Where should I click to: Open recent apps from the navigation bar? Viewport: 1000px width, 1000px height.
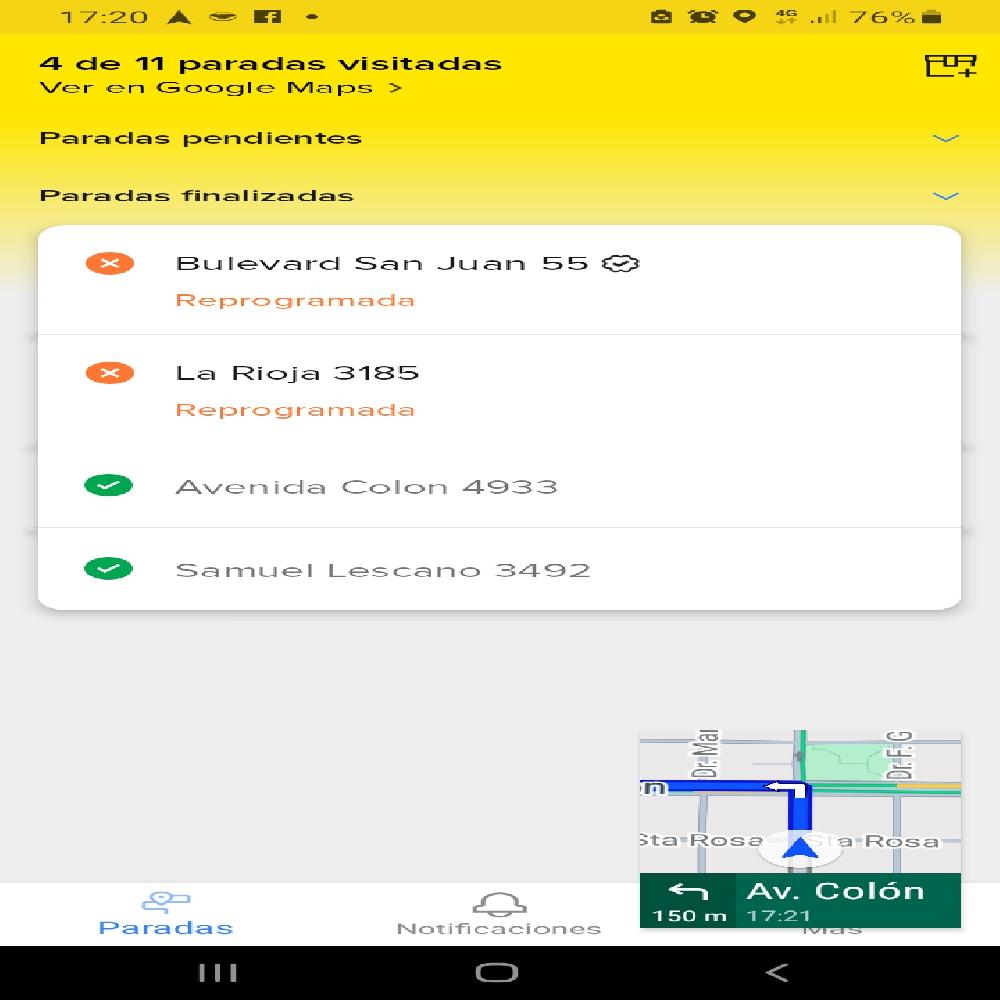(217, 972)
